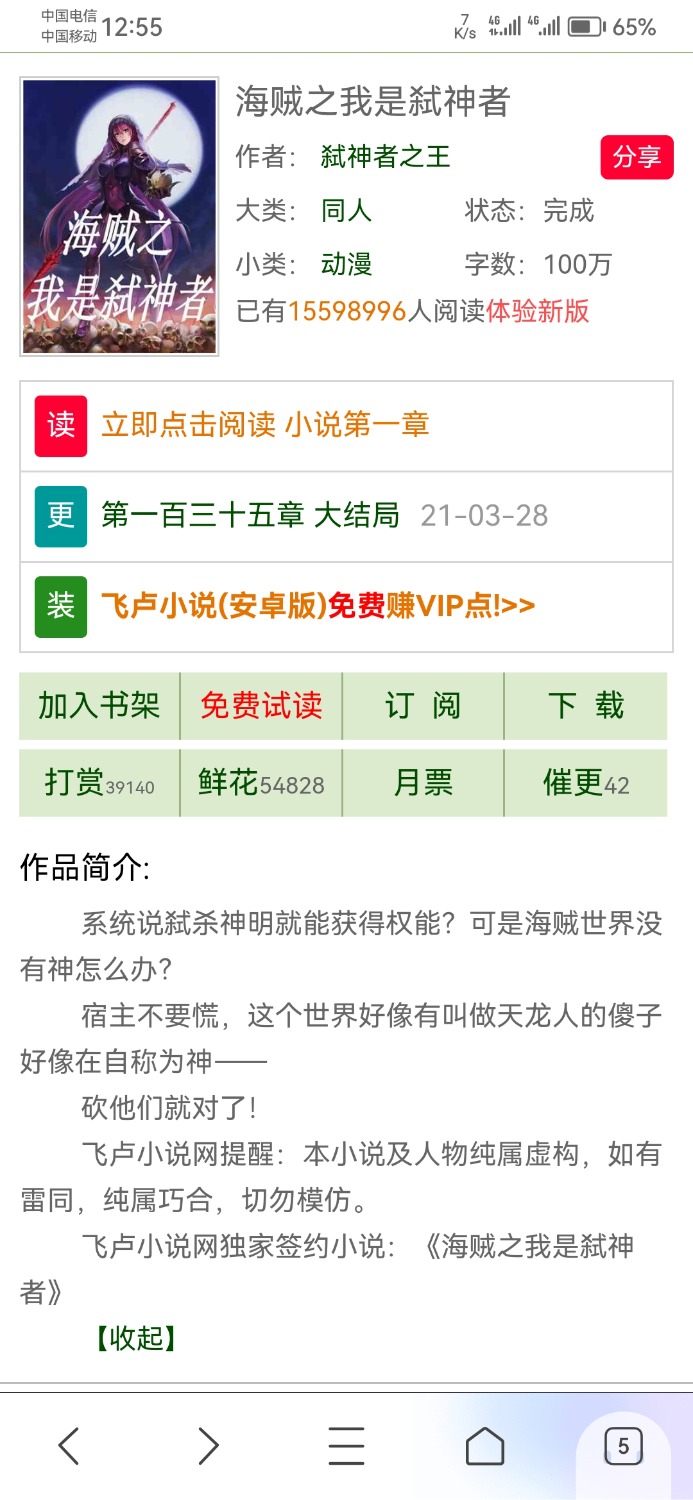Tap the red 分享 share button

(637, 157)
